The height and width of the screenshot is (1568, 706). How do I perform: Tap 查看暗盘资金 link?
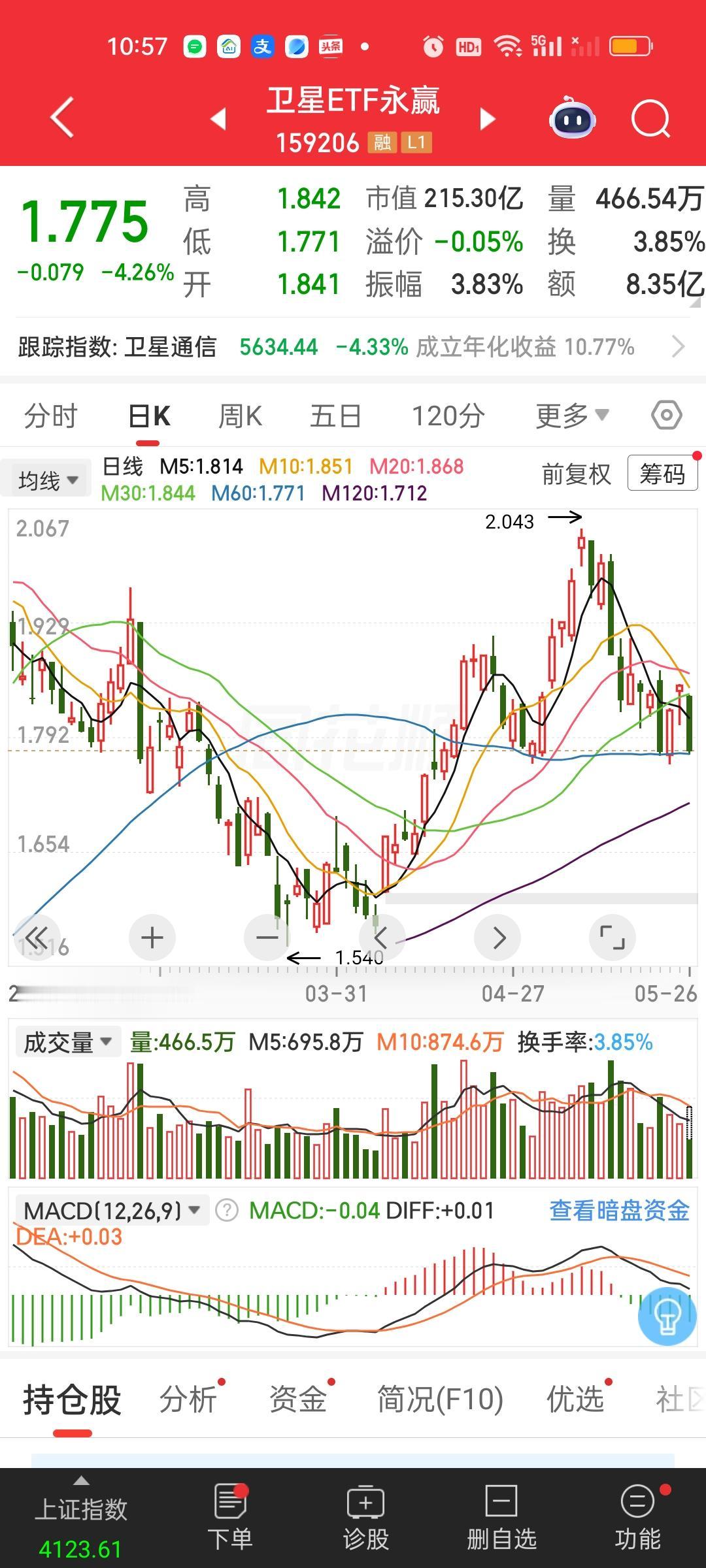[x=620, y=1211]
